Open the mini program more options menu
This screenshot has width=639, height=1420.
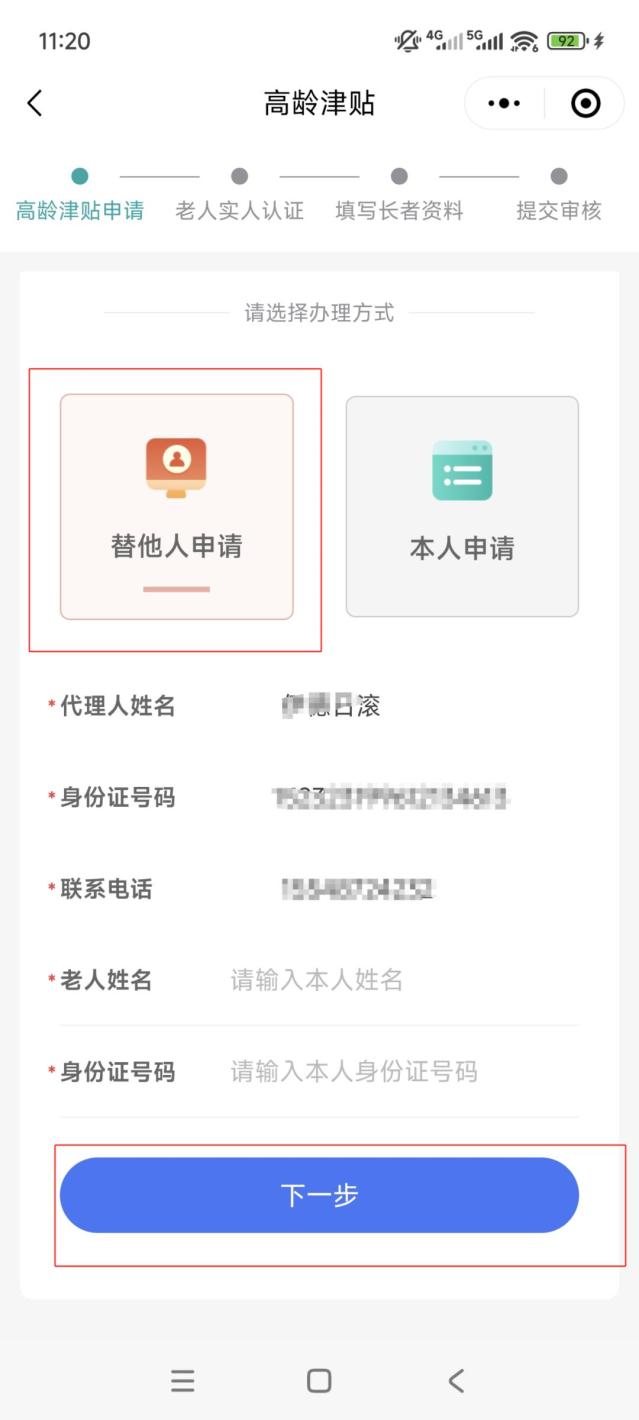pos(504,103)
